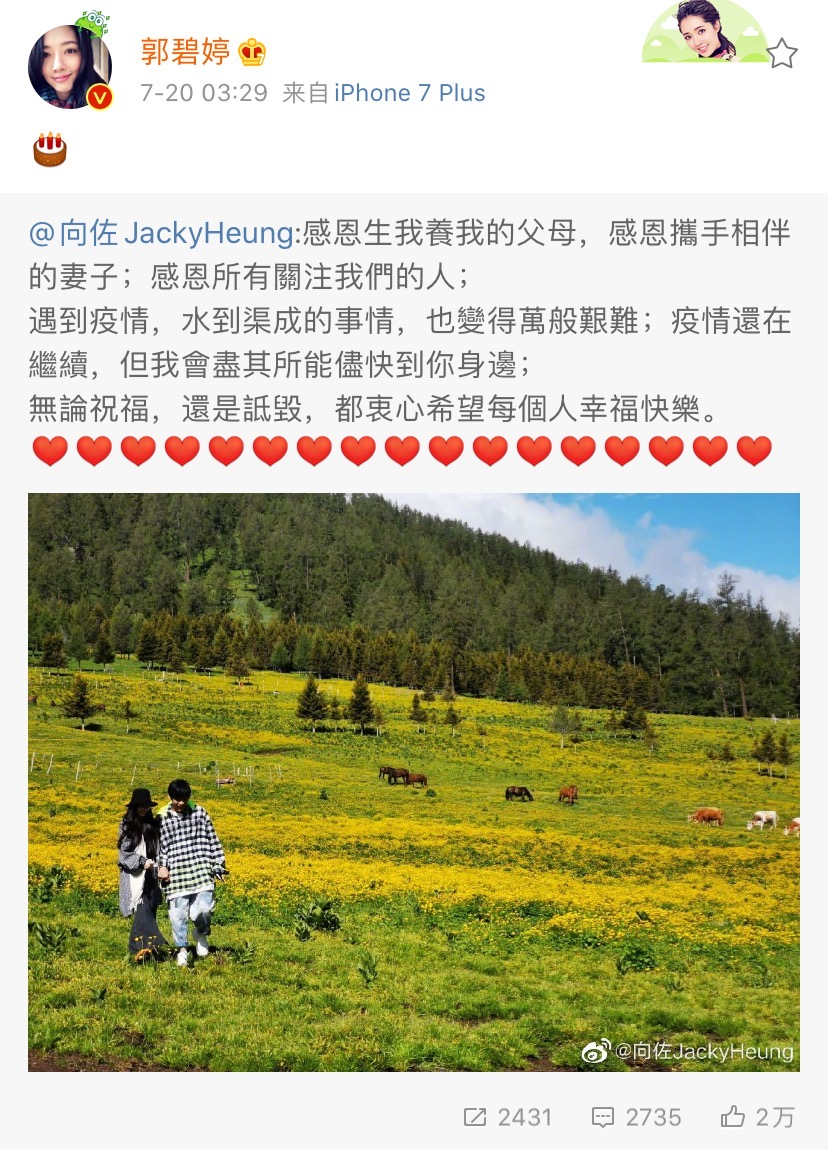
Task: Open the iPhone 7 Plus source link
Action: pos(409,93)
